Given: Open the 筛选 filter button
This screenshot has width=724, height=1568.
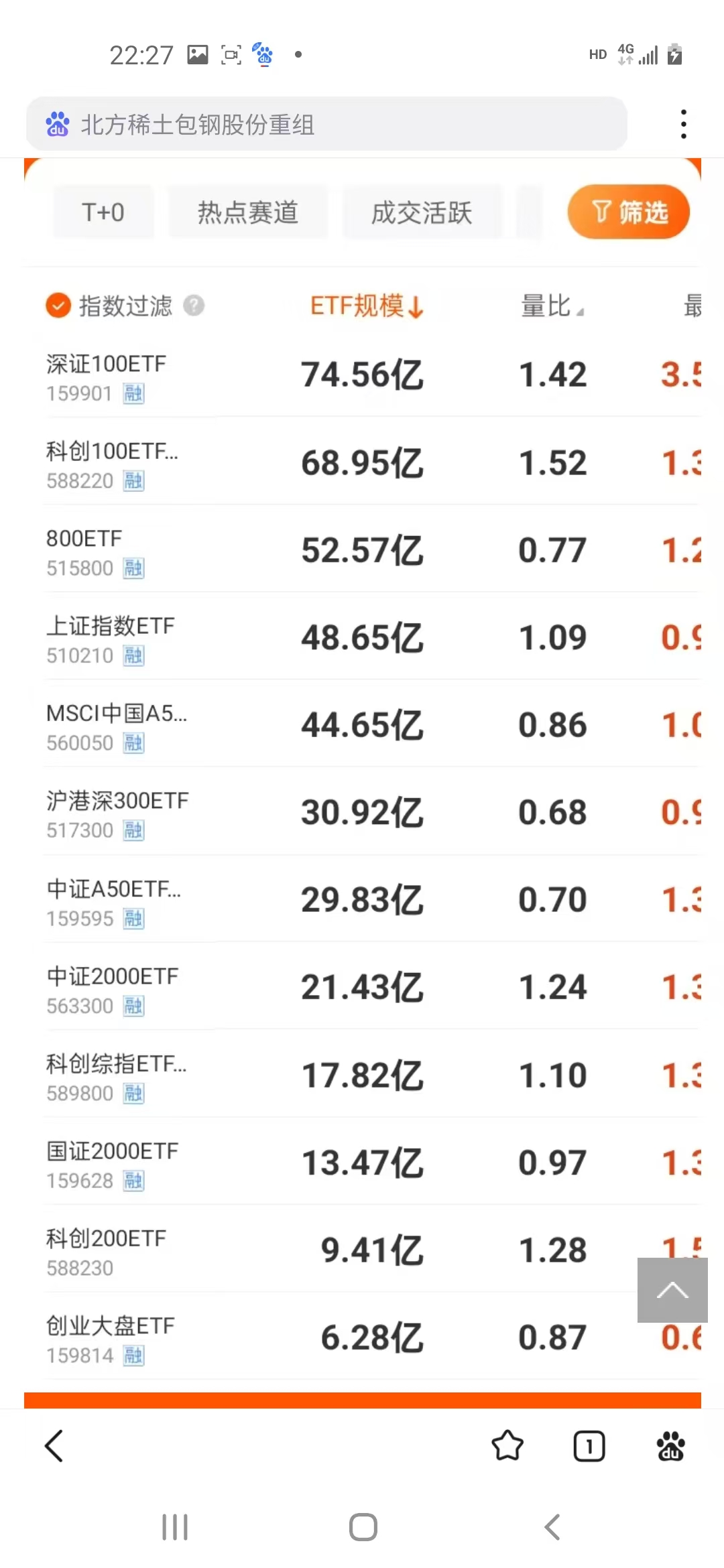Looking at the screenshot, I should pyautogui.click(x=628, y=212).
